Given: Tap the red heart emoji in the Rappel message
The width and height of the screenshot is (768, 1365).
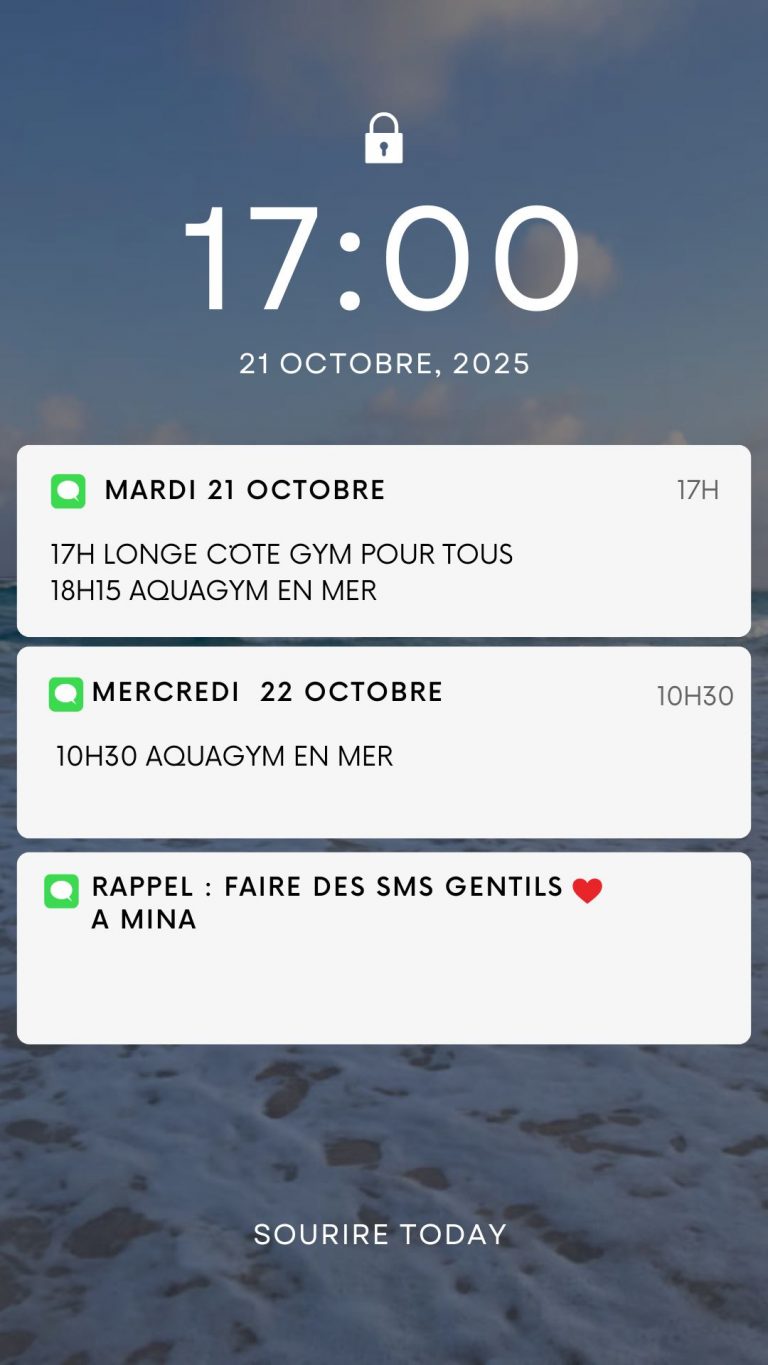Looking at the screenshot, I should click(x=588, y=888).
